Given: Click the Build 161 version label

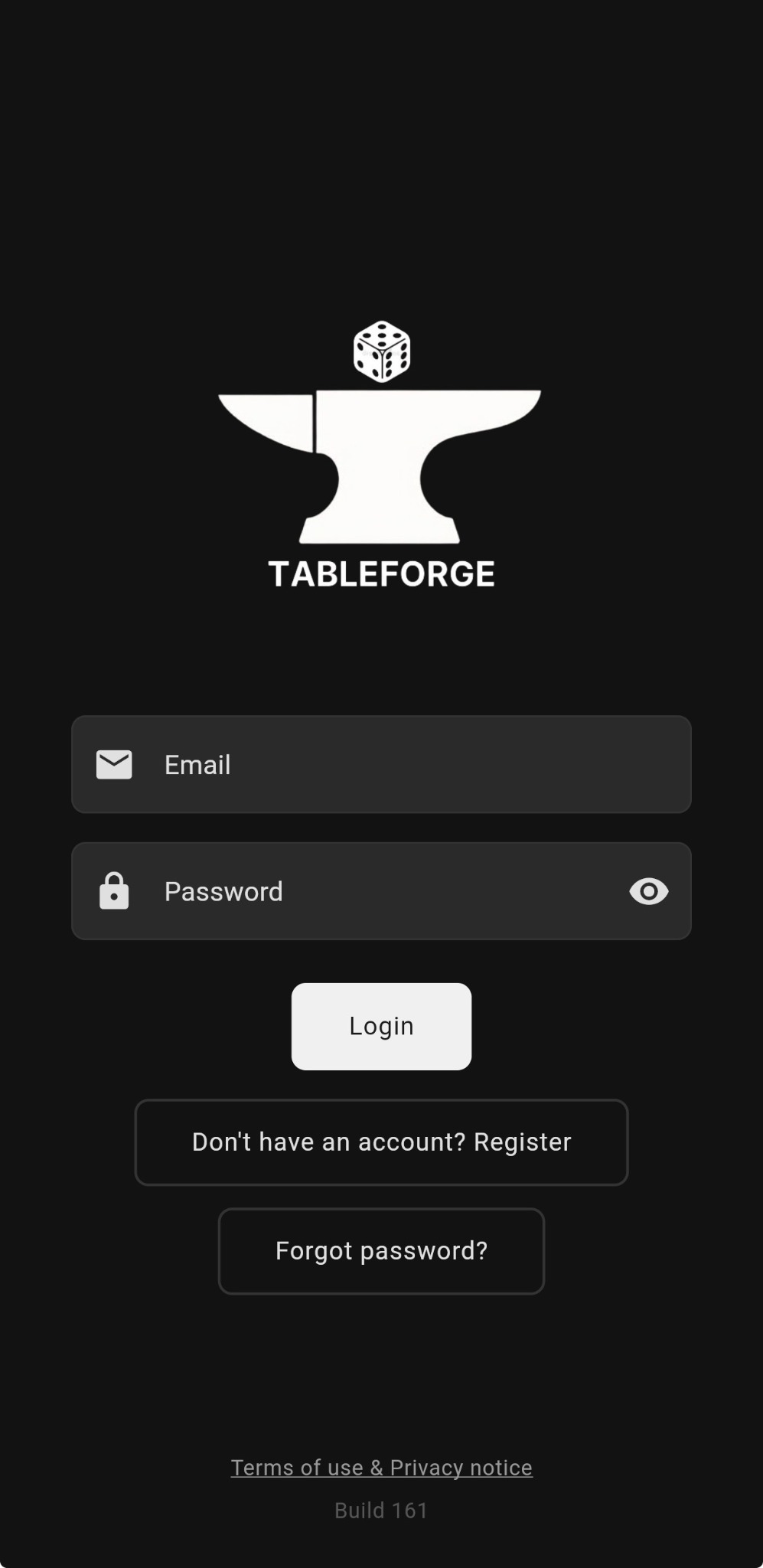Looking at the screenshot, I should [380, 1510].
